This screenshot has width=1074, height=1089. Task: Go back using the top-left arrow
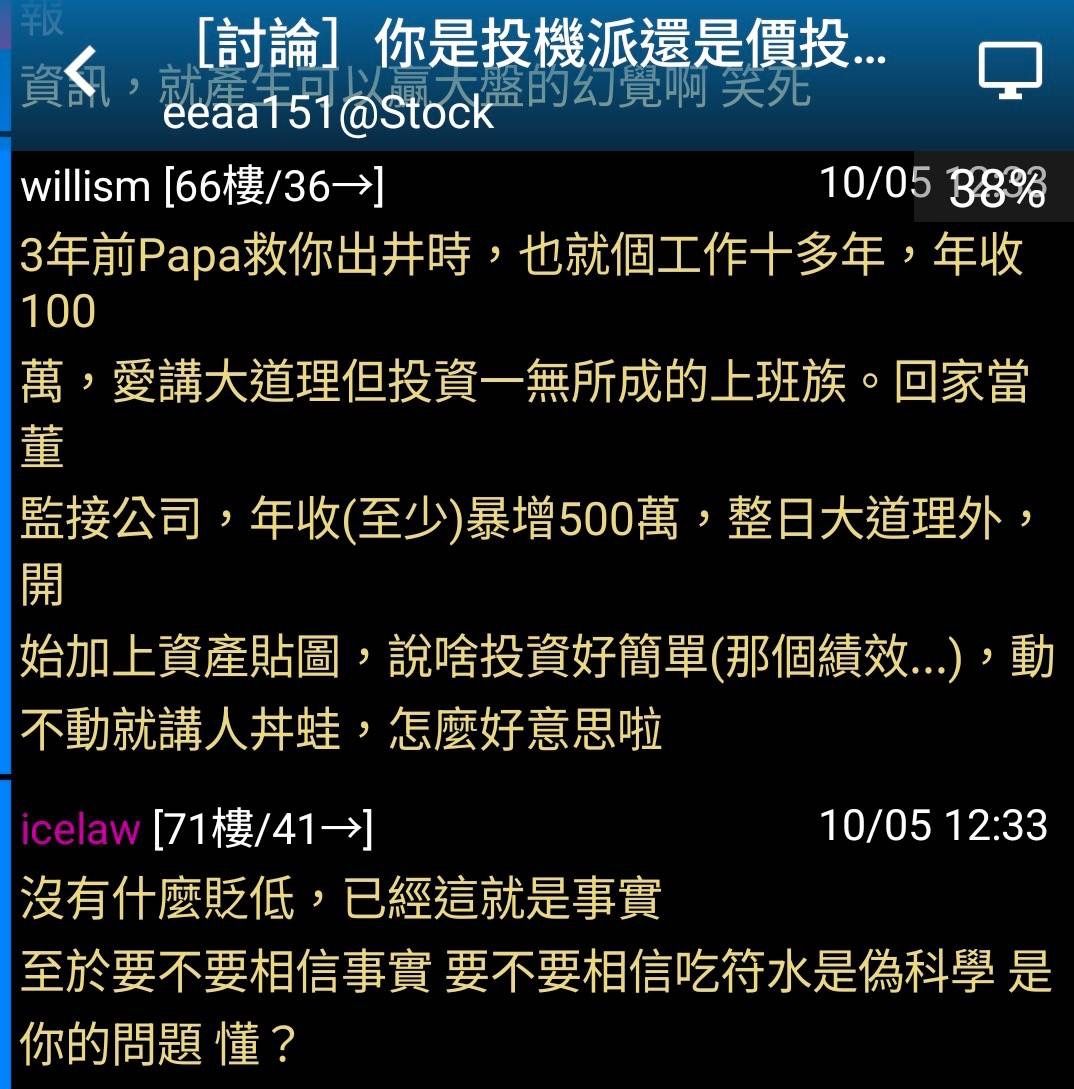point(80,73)
